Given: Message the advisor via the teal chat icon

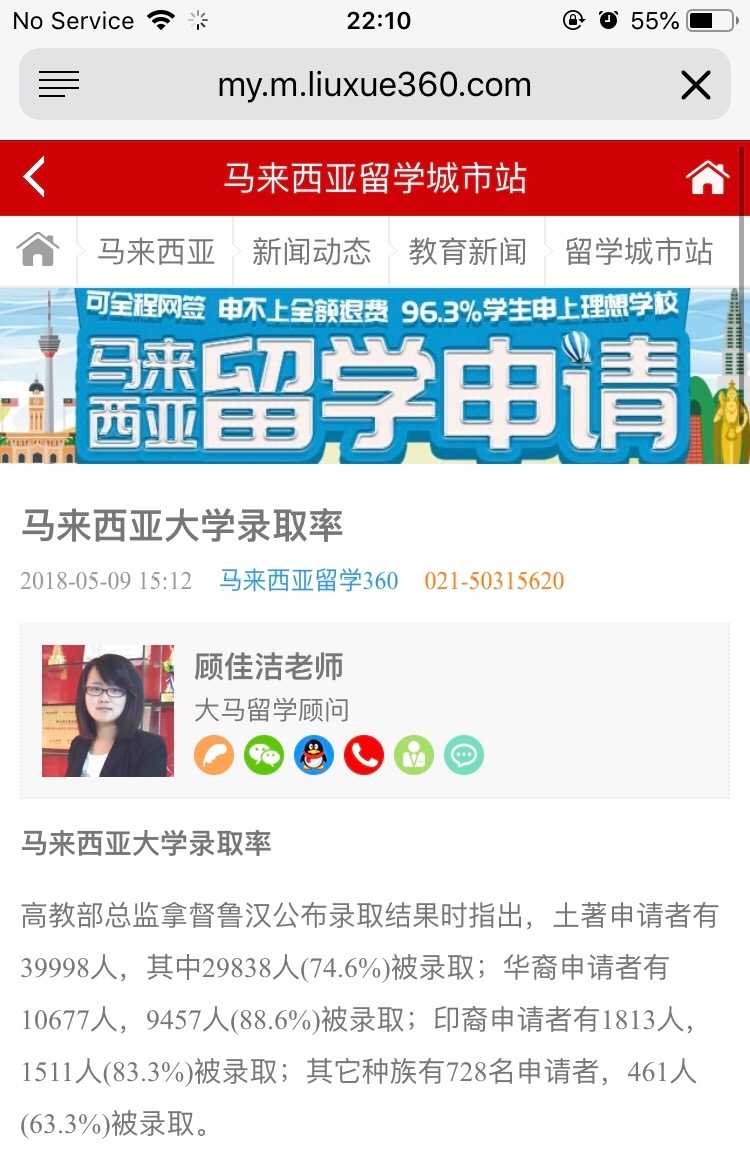Looking at the screenshot, I should coord(464,755).
